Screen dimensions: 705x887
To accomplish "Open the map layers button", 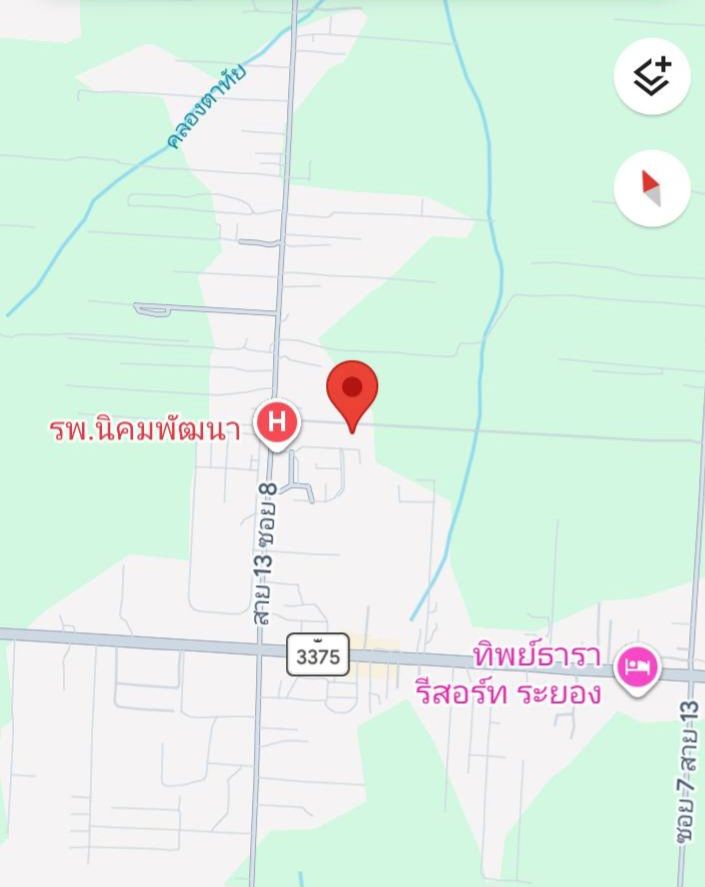I will [652, 77].
